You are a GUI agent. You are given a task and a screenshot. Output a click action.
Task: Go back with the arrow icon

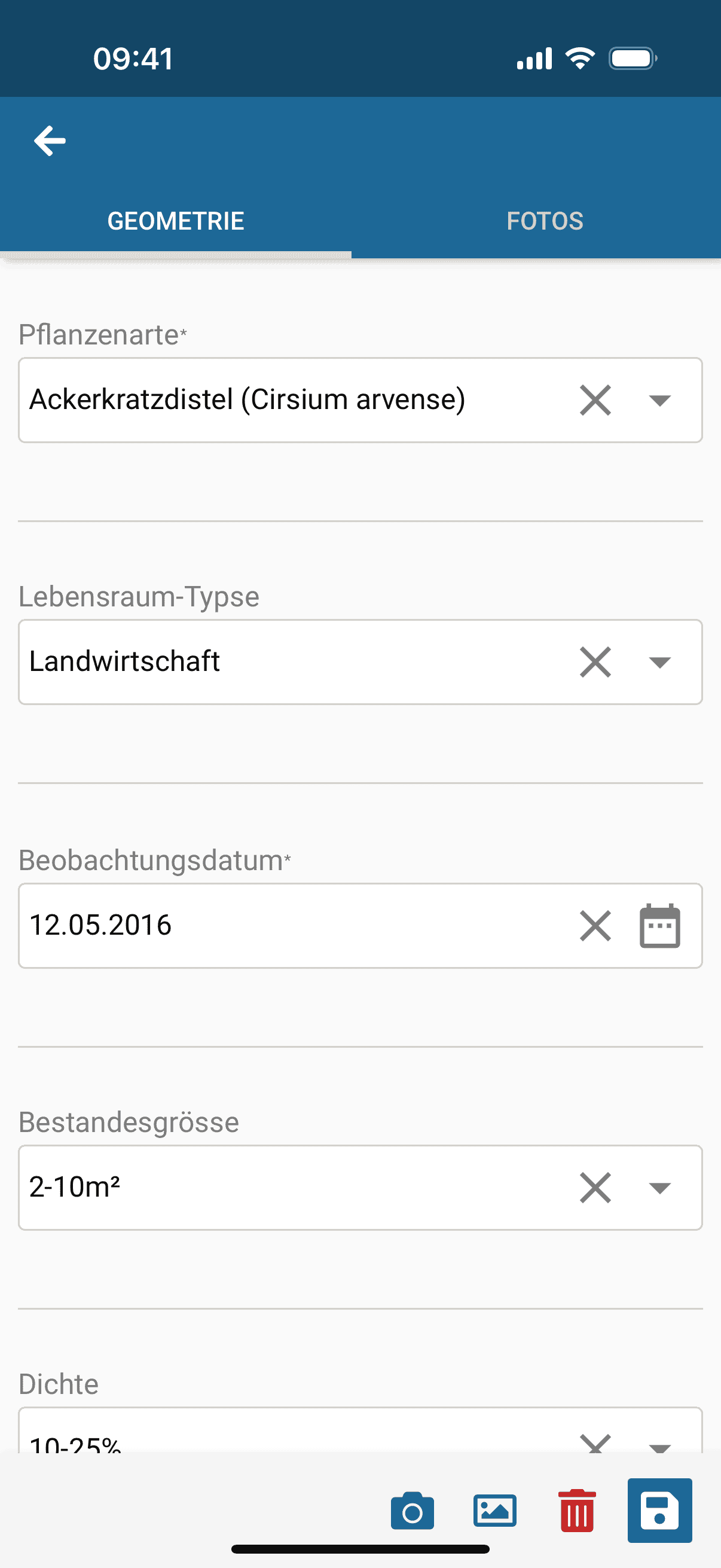click(50, 141)
